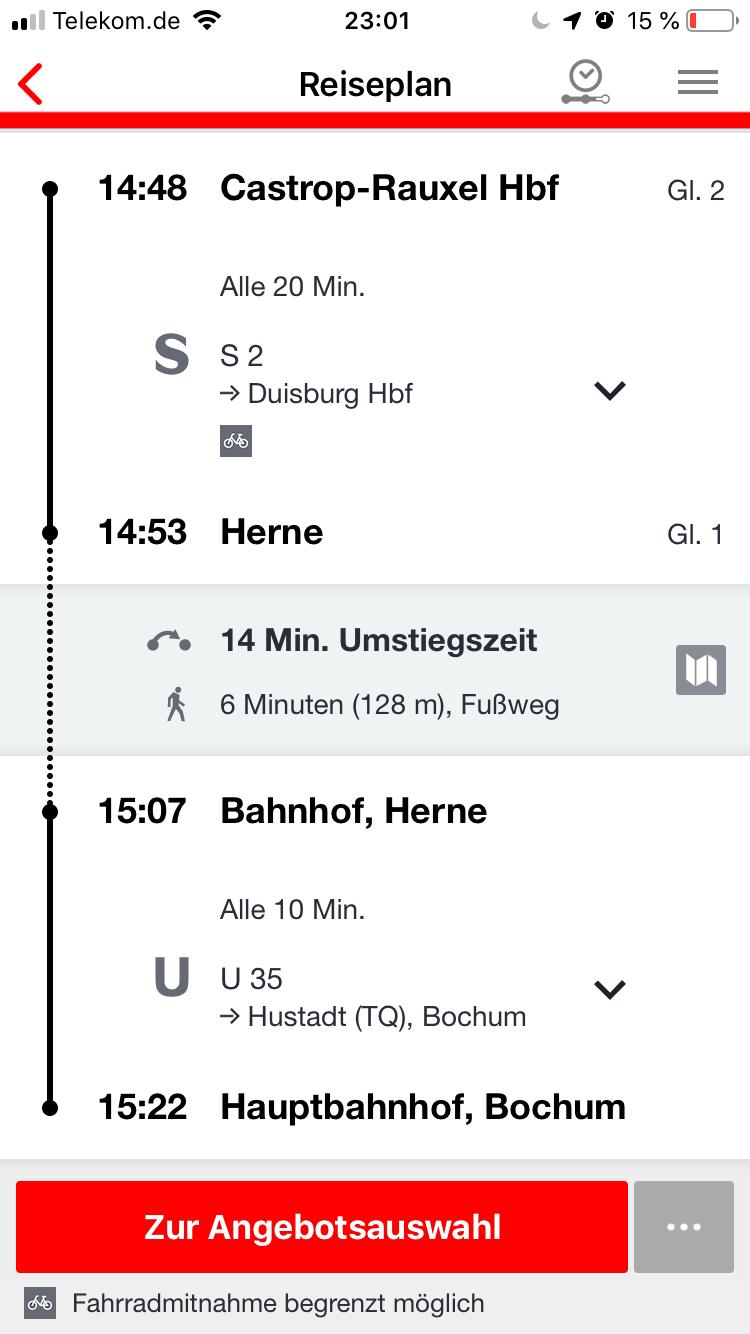Open the real-time journey alarm icon
750x1334 pixels.
(585, 83)
